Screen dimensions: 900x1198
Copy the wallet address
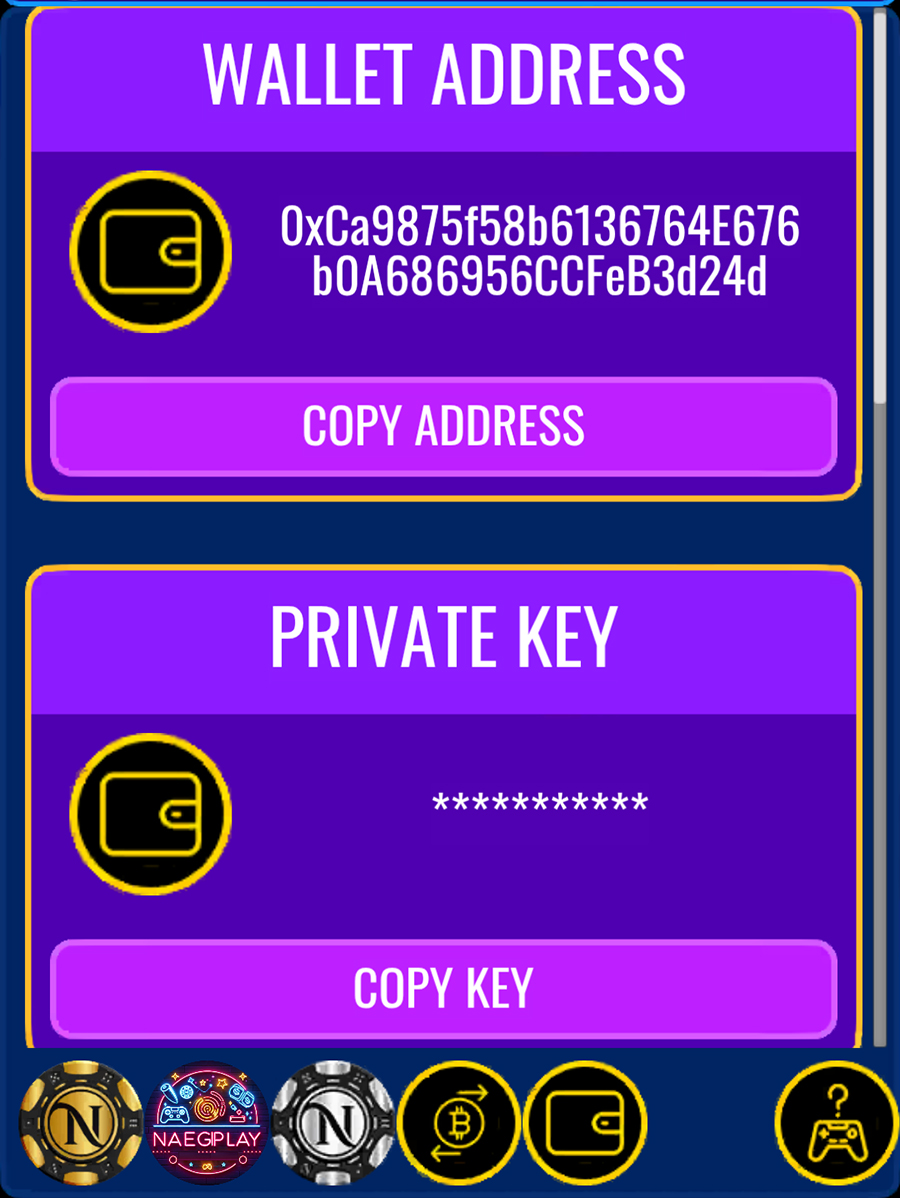[443, 427]
